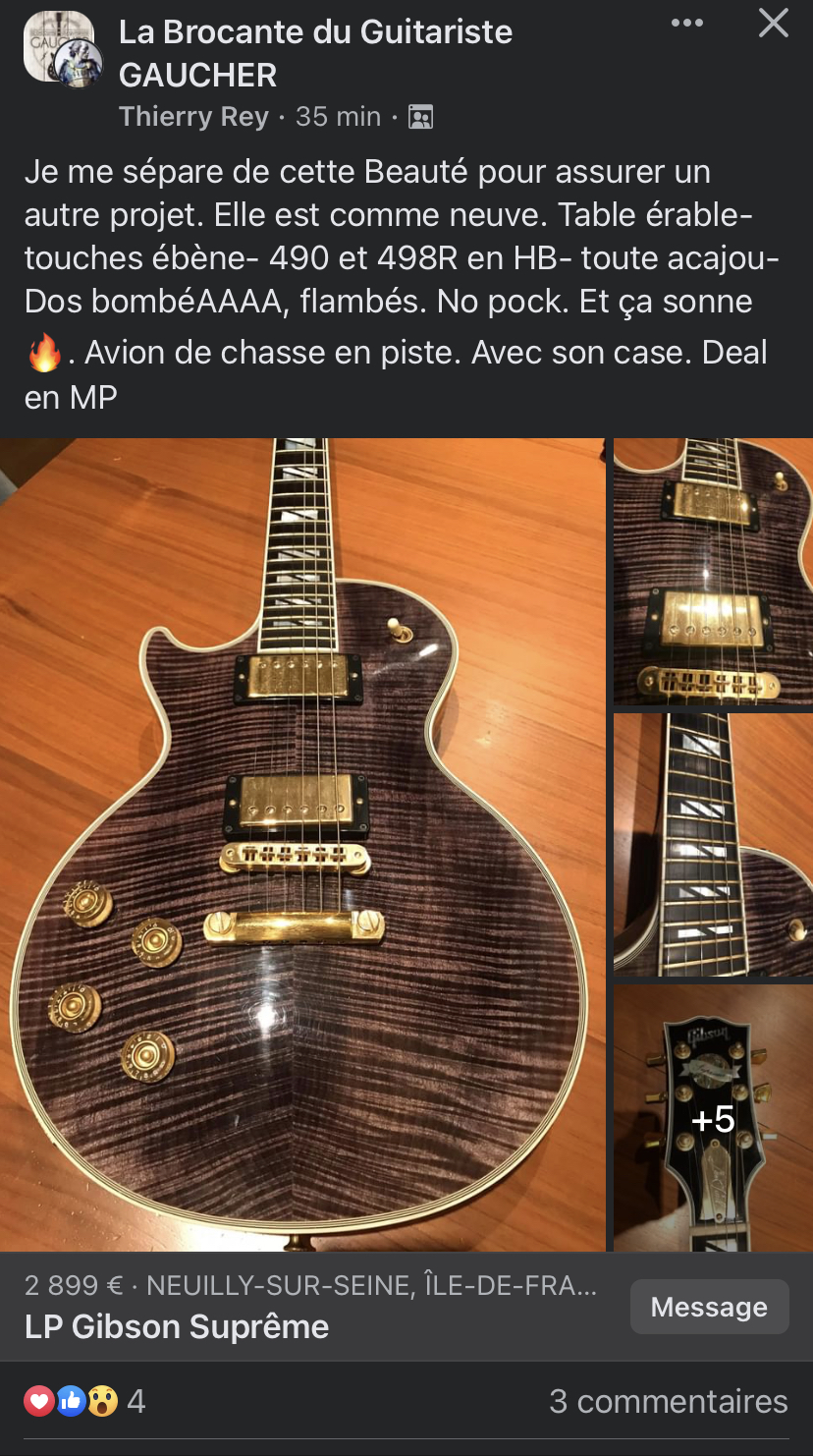The width and height of the screenshot is (813, 1456).
Task: Message the seller about the guitar
Action: point(709,1307)
